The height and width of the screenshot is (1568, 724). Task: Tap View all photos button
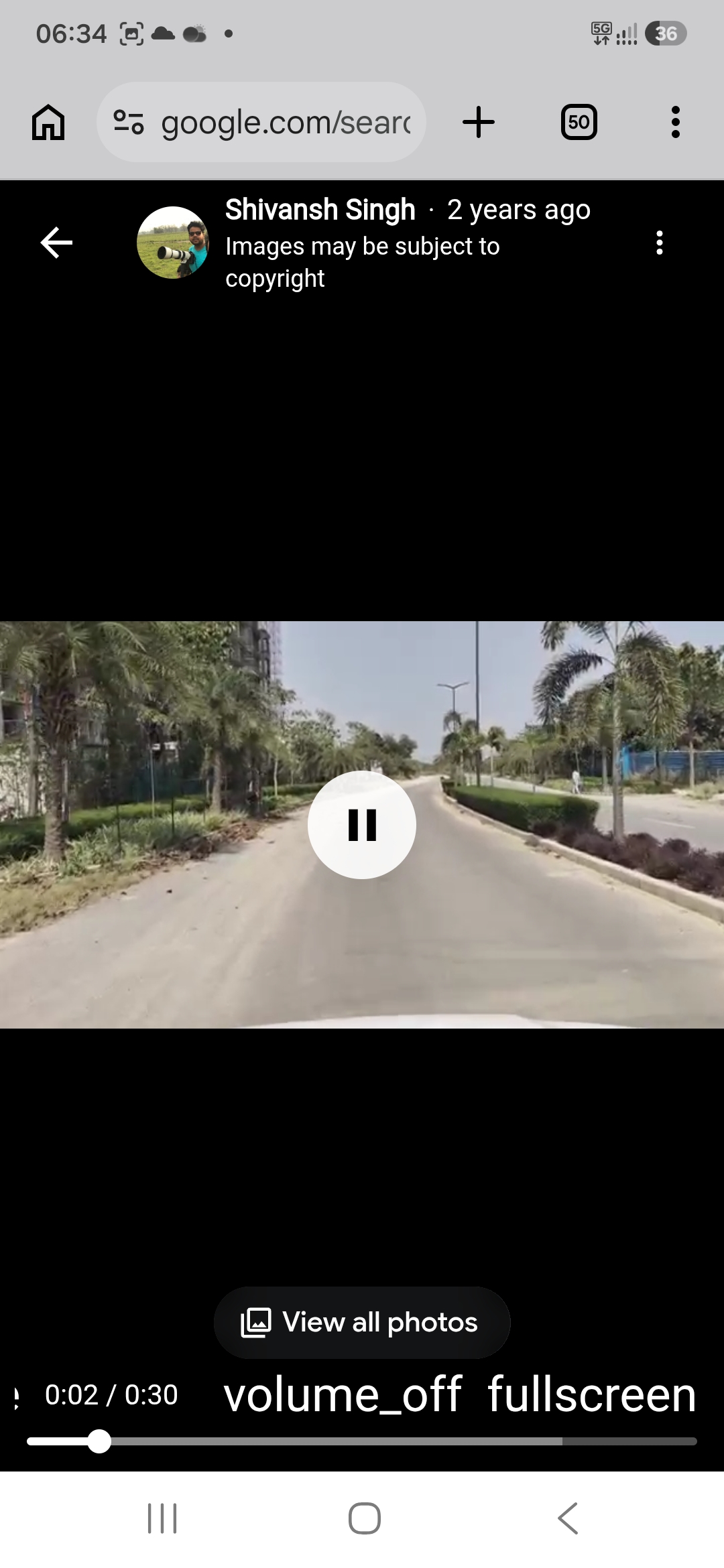point(362,1323)
